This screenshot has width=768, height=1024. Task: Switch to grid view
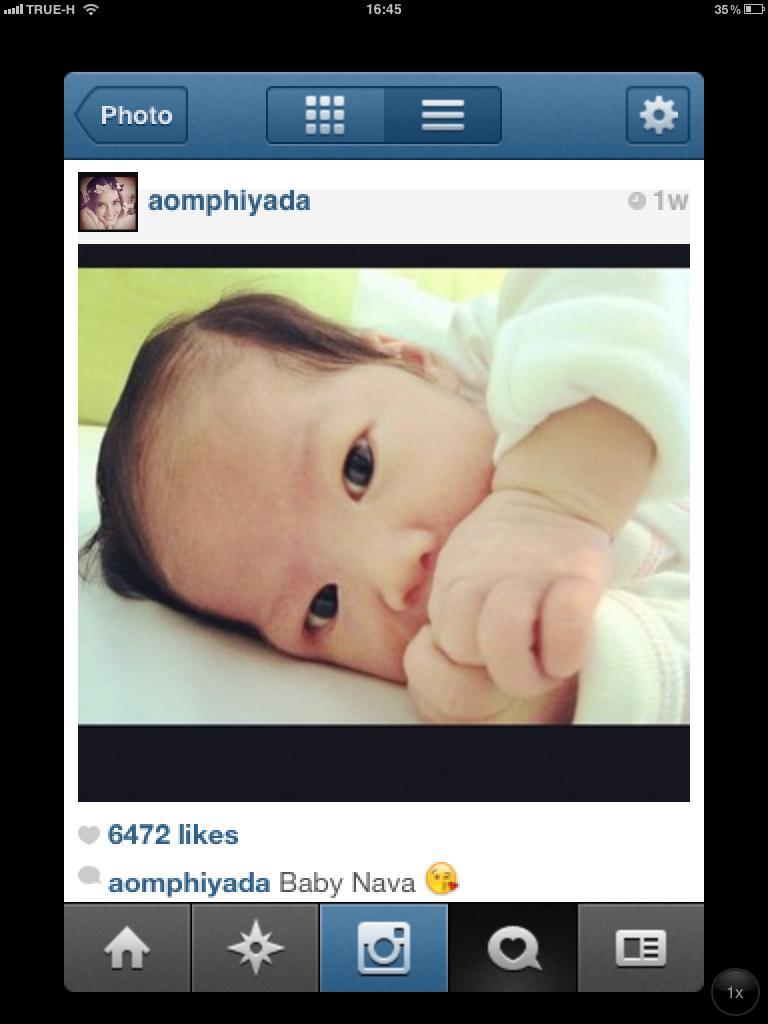coord(325,115)
